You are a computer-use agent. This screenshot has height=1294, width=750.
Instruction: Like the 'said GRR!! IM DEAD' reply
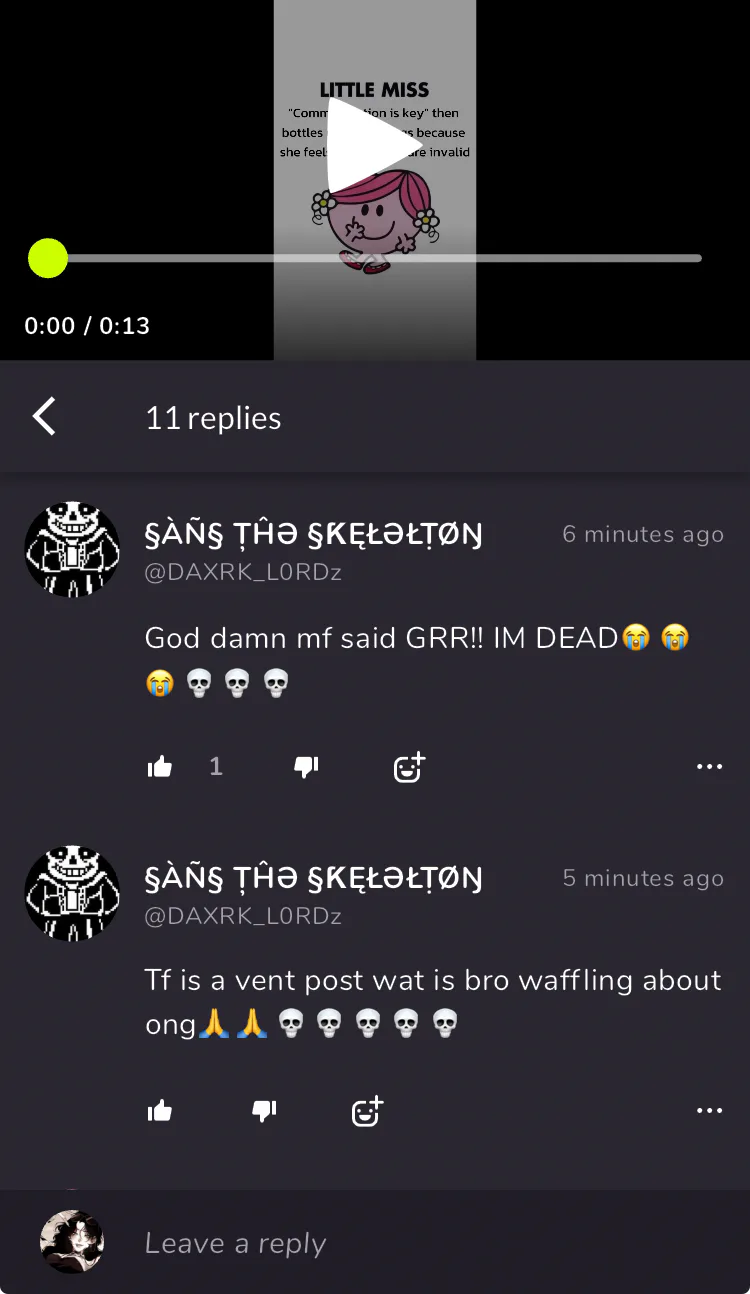pyautogui.click(x=160, y=767)
